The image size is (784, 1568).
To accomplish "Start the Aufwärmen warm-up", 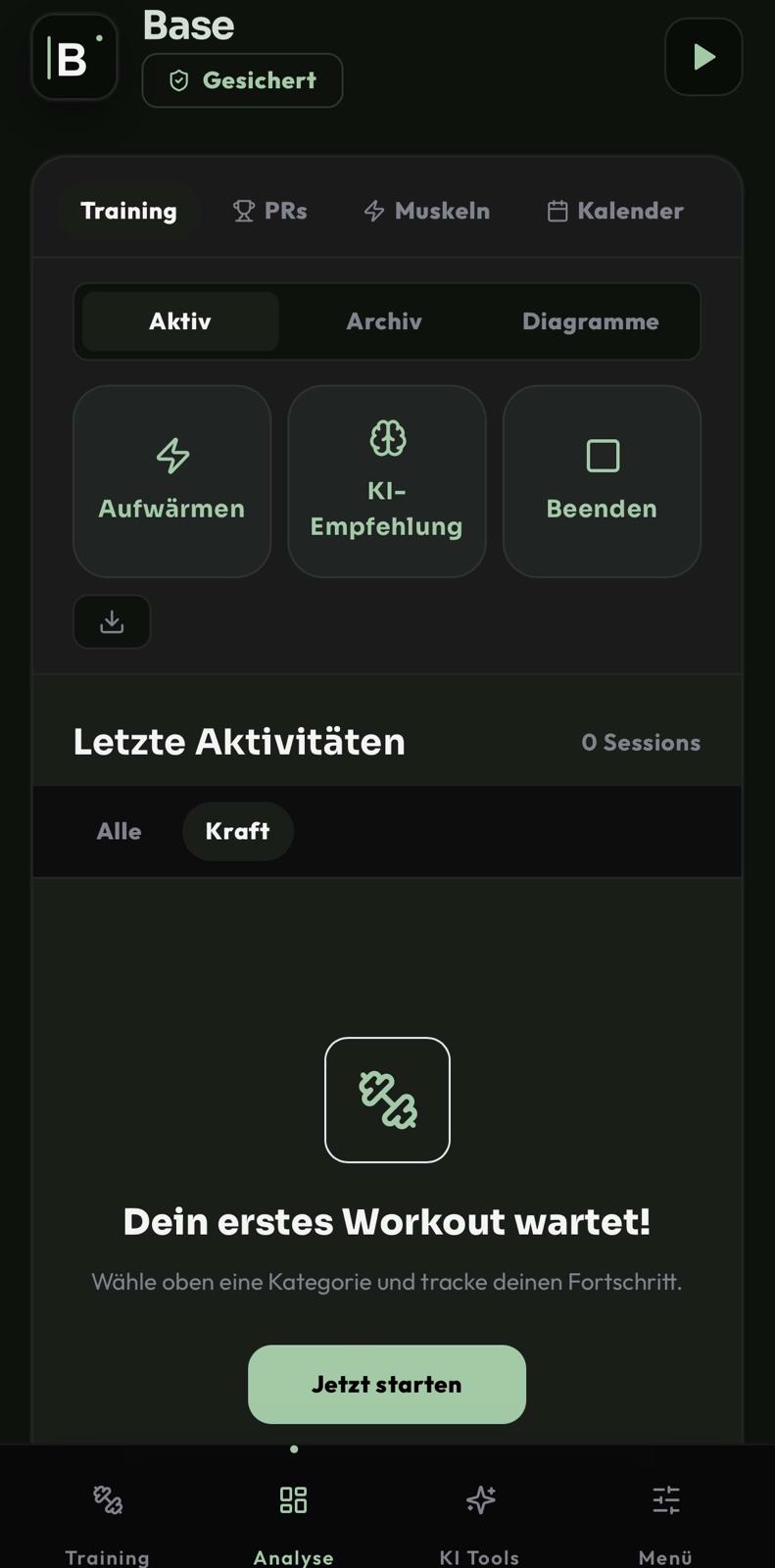I will pyautogui.click(x=172, y=481).
